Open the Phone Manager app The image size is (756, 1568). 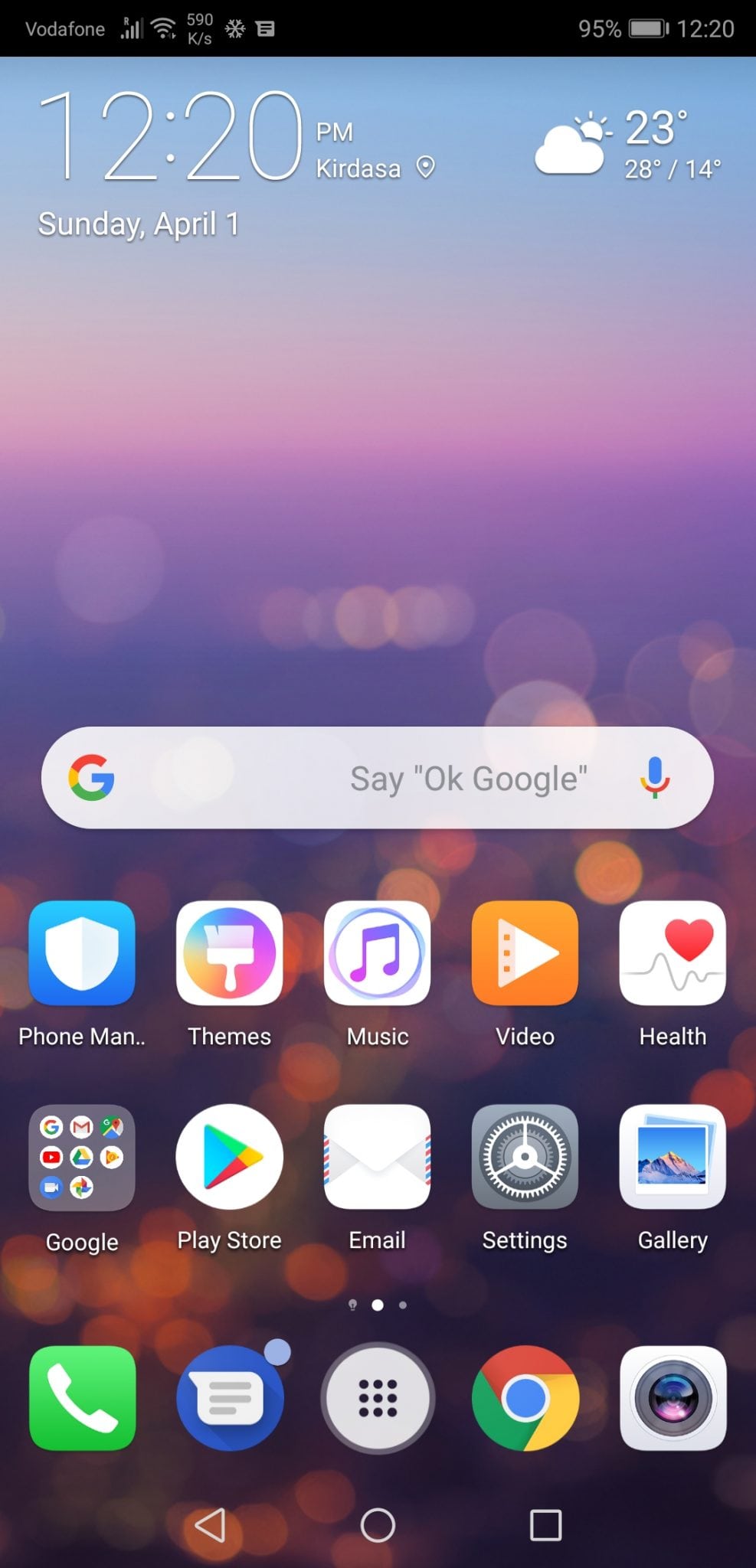tap(82, 952)
